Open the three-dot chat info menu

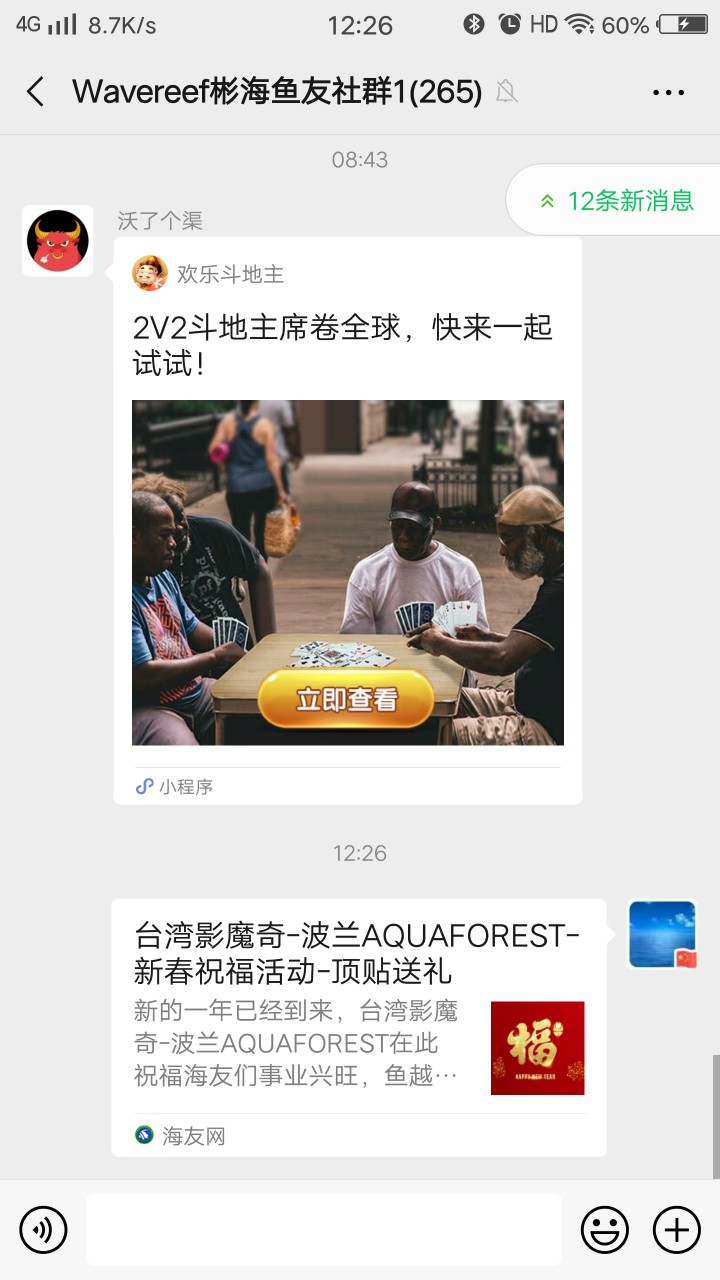(x=668, y=93)
